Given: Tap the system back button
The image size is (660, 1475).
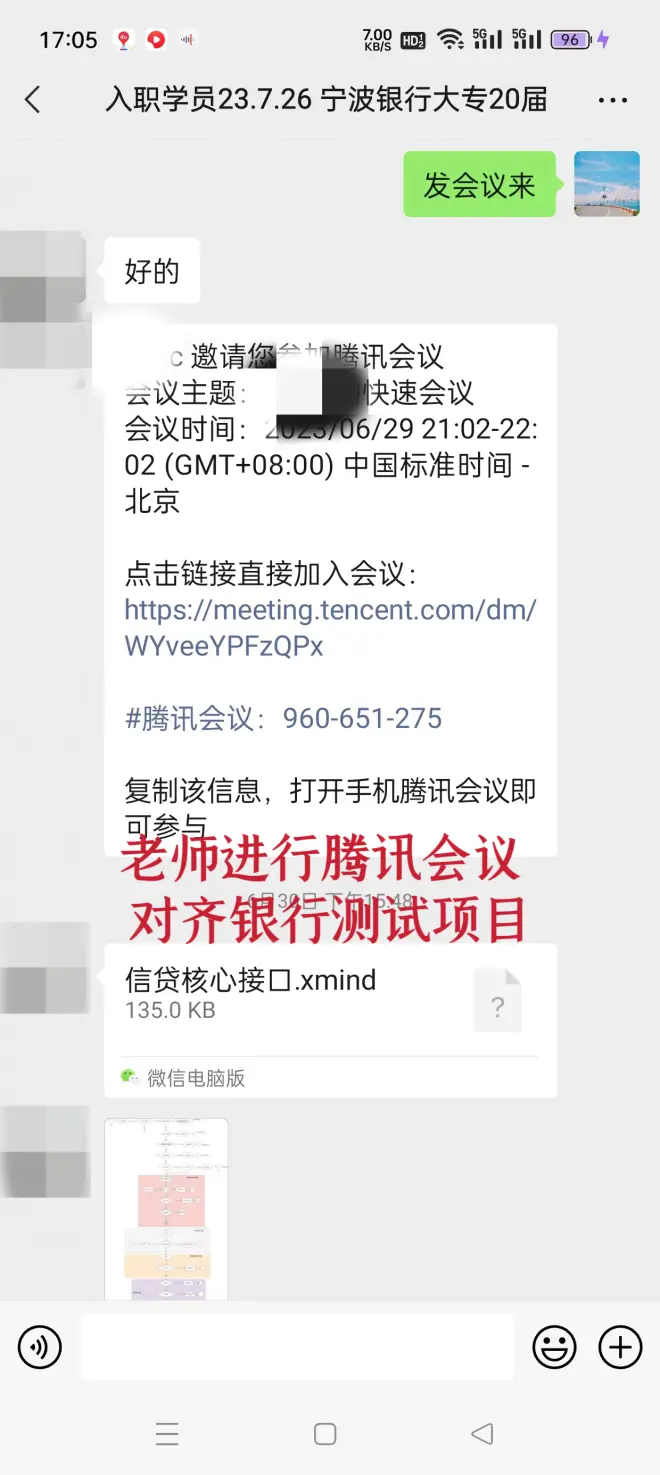Looking at the screenshot, I should pyautogui.click(x=482, y=1434).
